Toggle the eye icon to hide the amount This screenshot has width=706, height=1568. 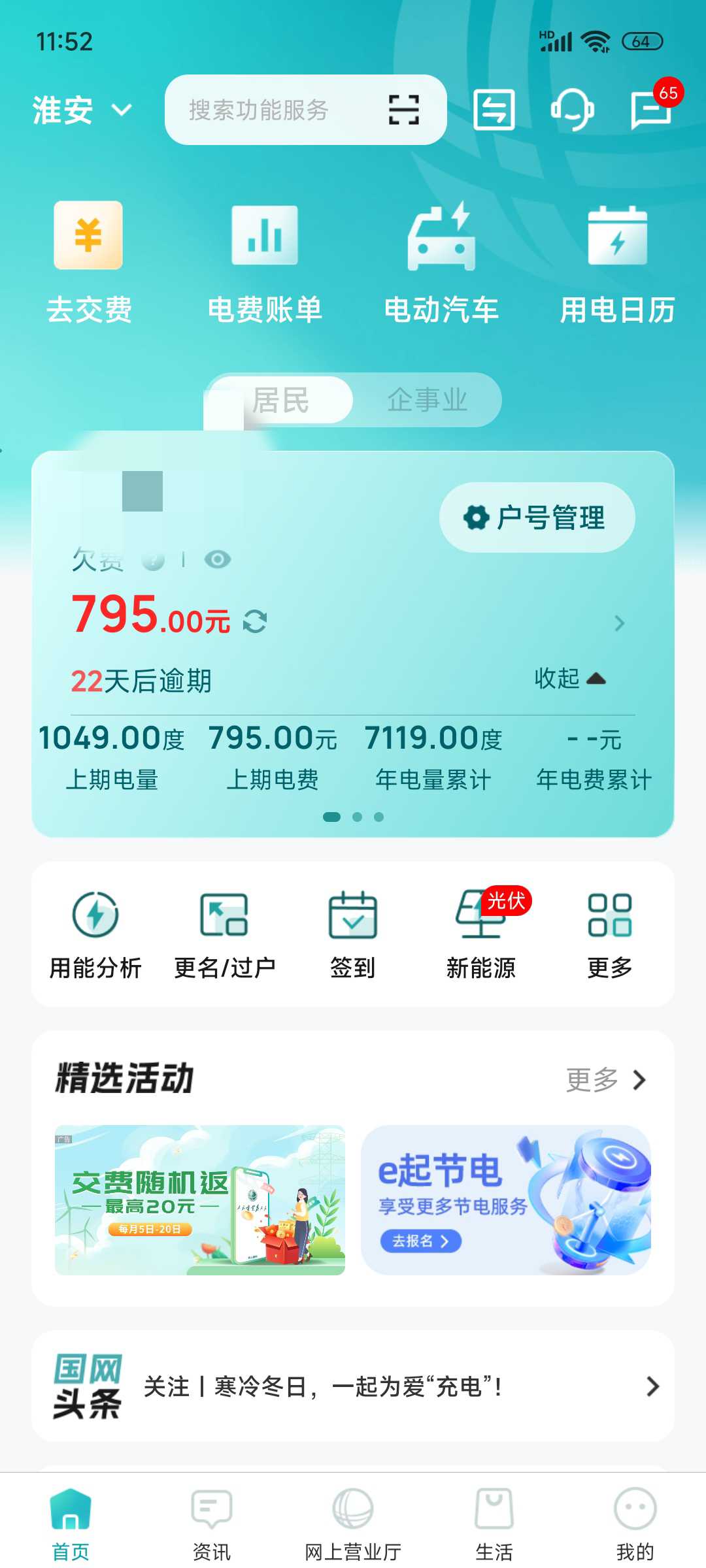pos(217,559)
